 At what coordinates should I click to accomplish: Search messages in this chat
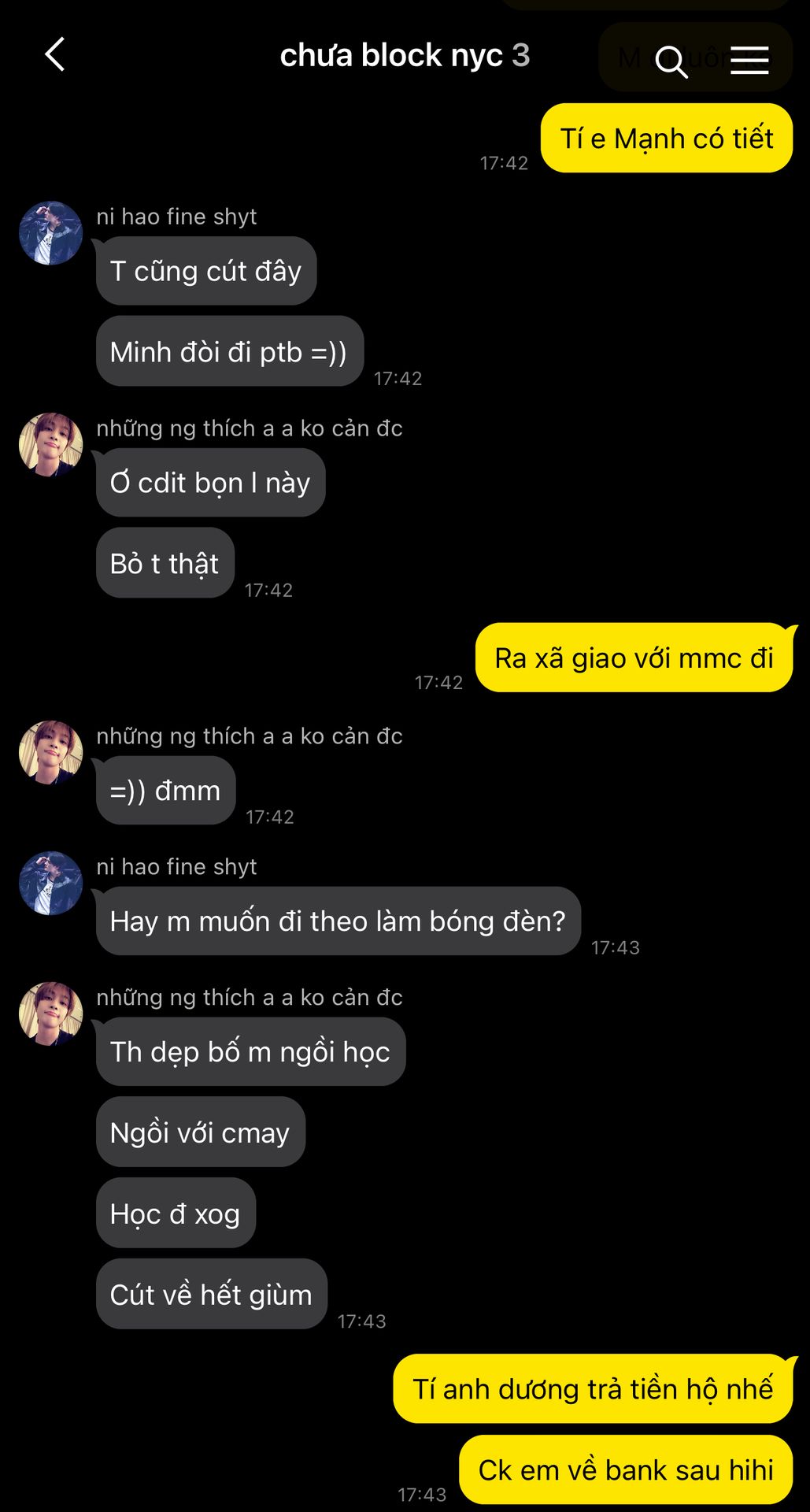tap(671, 60)
